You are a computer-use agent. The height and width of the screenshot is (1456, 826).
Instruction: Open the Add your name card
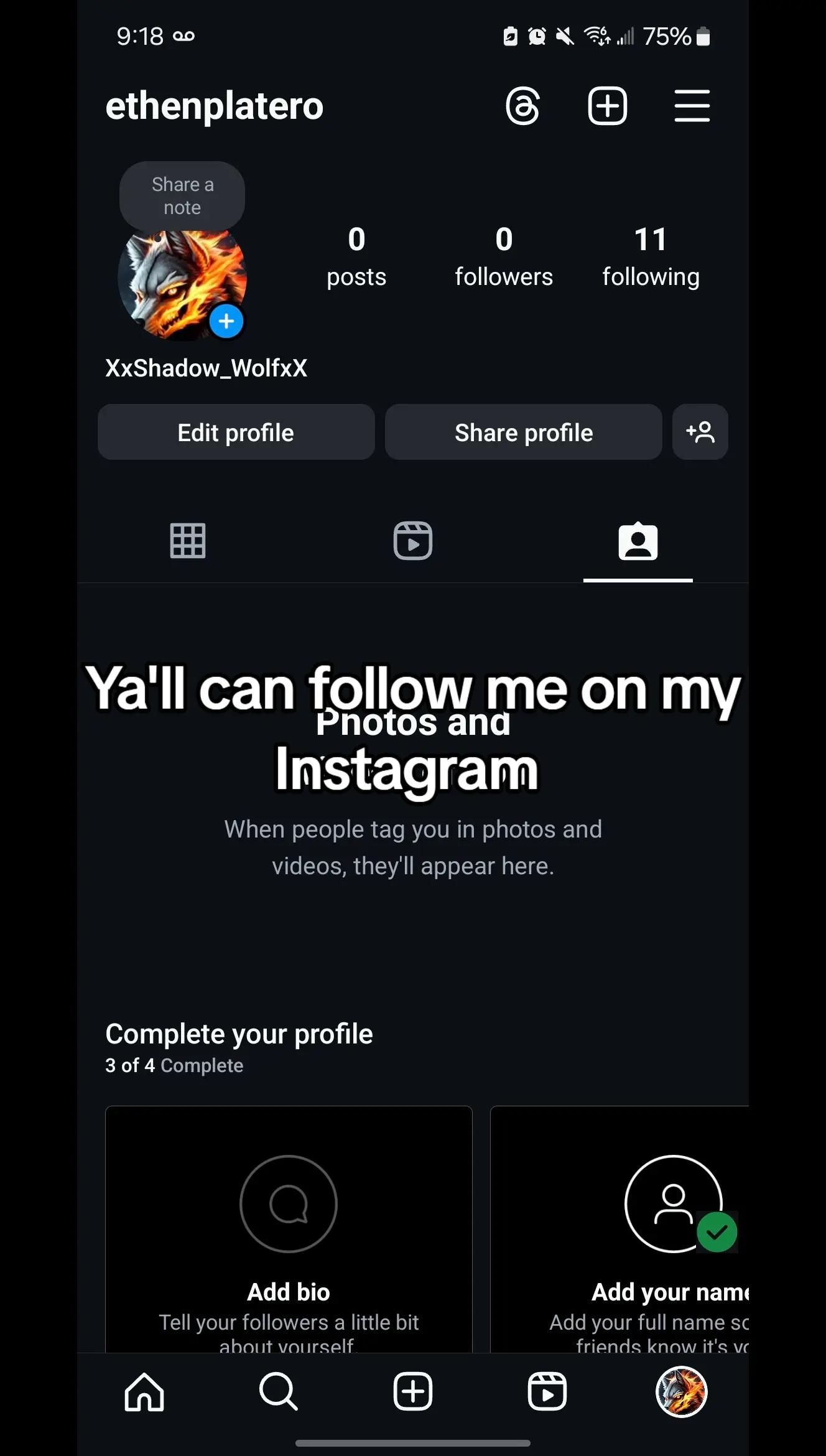tap(619, 1229)
